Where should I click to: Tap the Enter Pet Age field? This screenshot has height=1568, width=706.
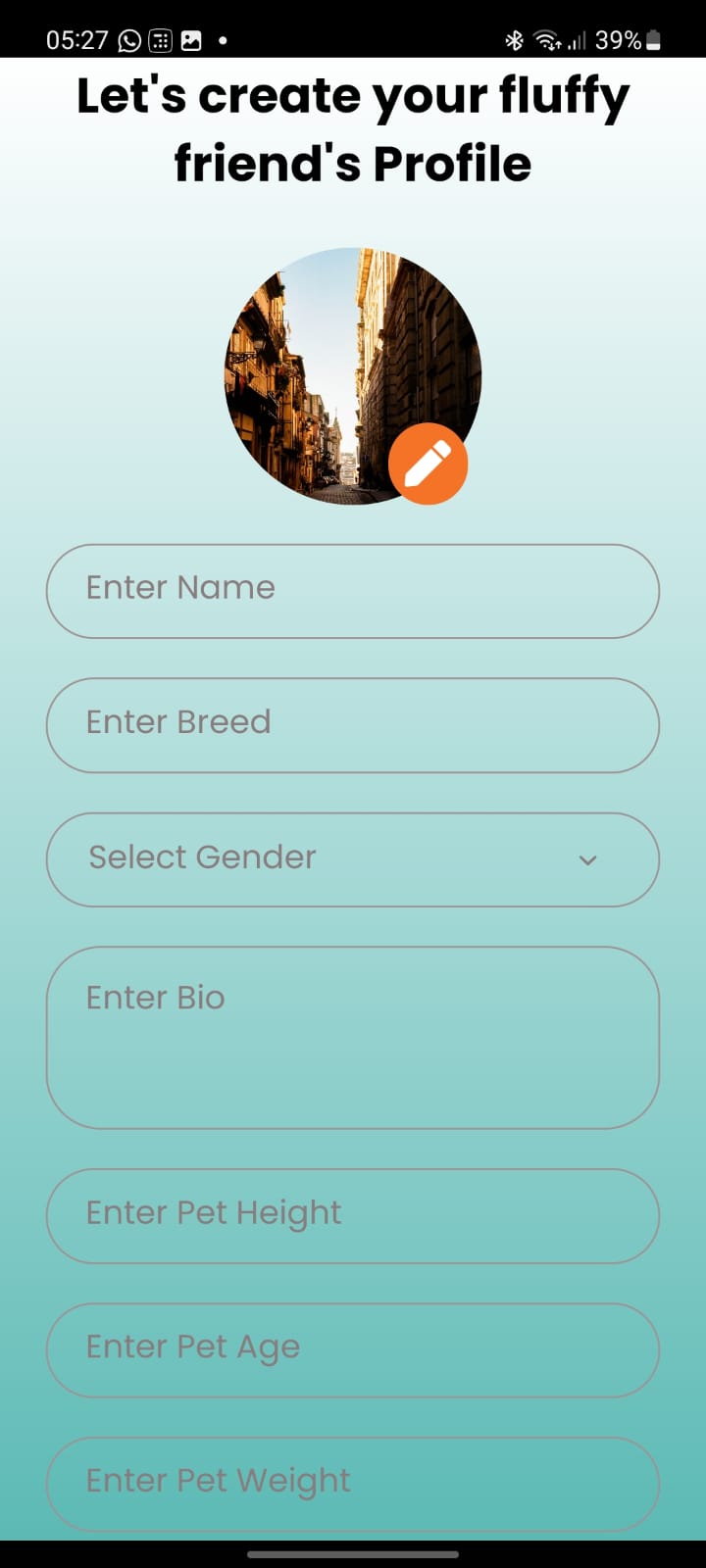click(x=353, y=1349)
